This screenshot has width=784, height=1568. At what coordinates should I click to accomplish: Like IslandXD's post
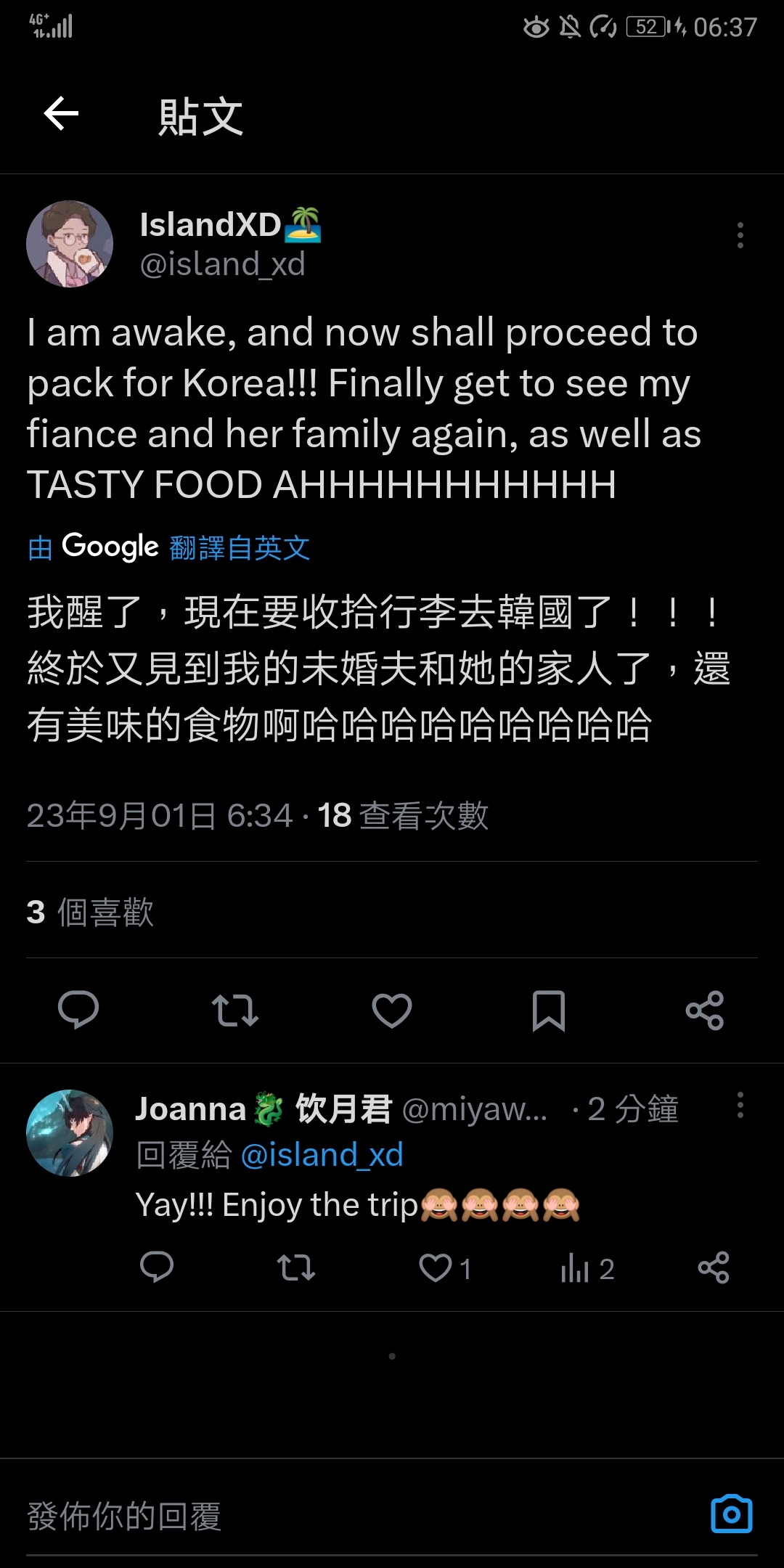click(392, 1010)
